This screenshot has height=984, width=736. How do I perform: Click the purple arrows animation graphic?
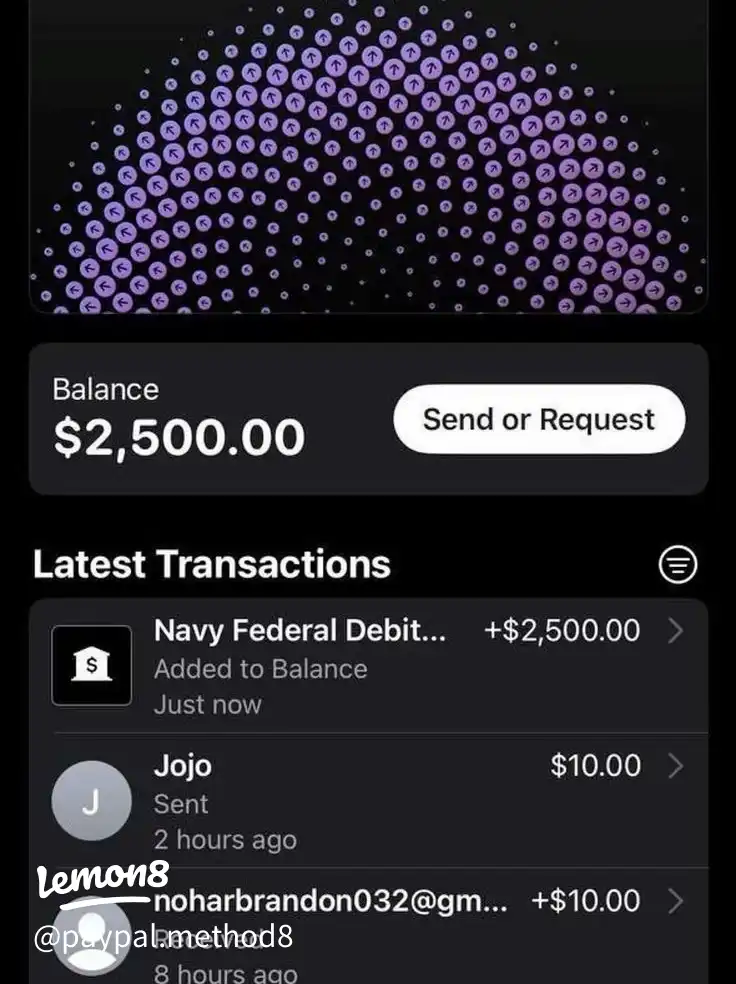tap(368, 160)
